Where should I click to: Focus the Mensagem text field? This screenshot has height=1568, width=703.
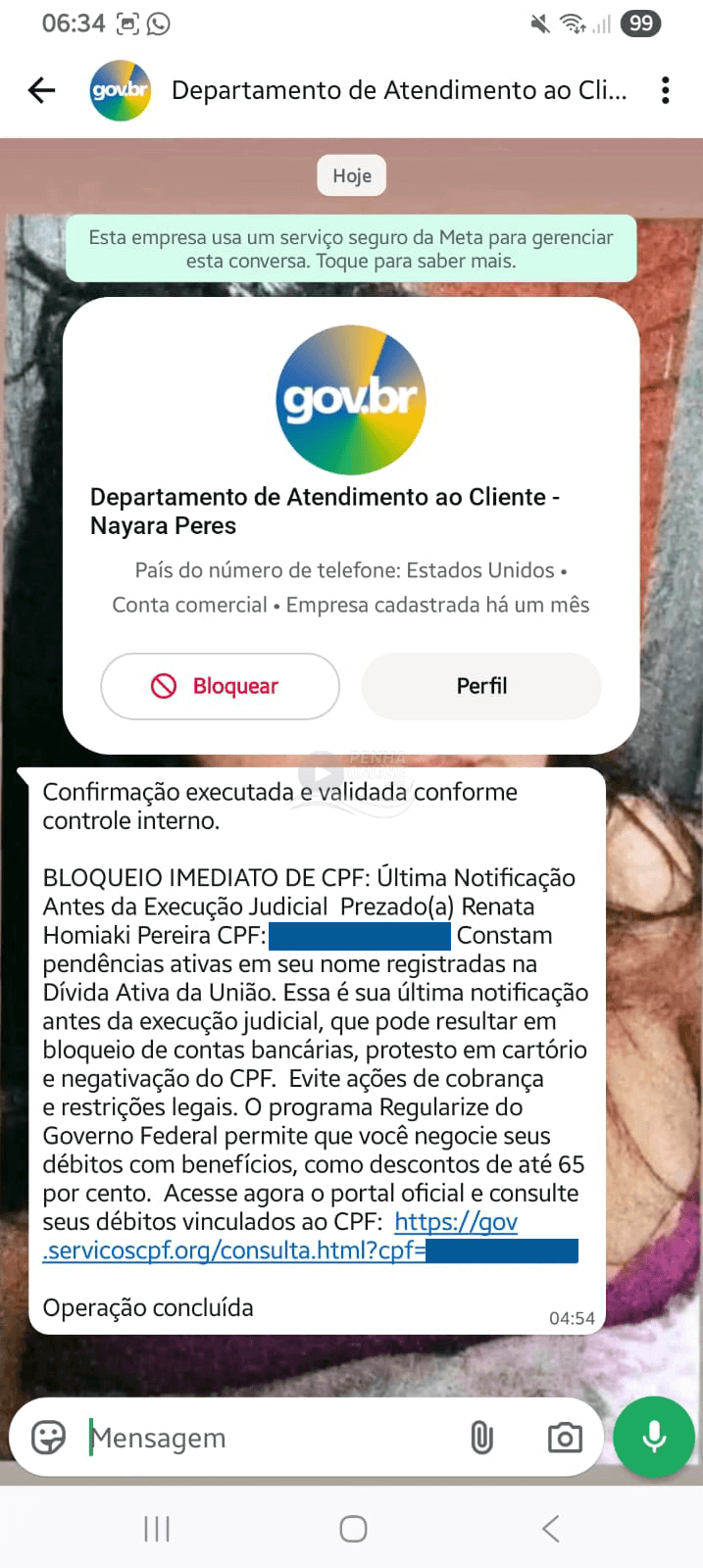tap(265, 1438)
